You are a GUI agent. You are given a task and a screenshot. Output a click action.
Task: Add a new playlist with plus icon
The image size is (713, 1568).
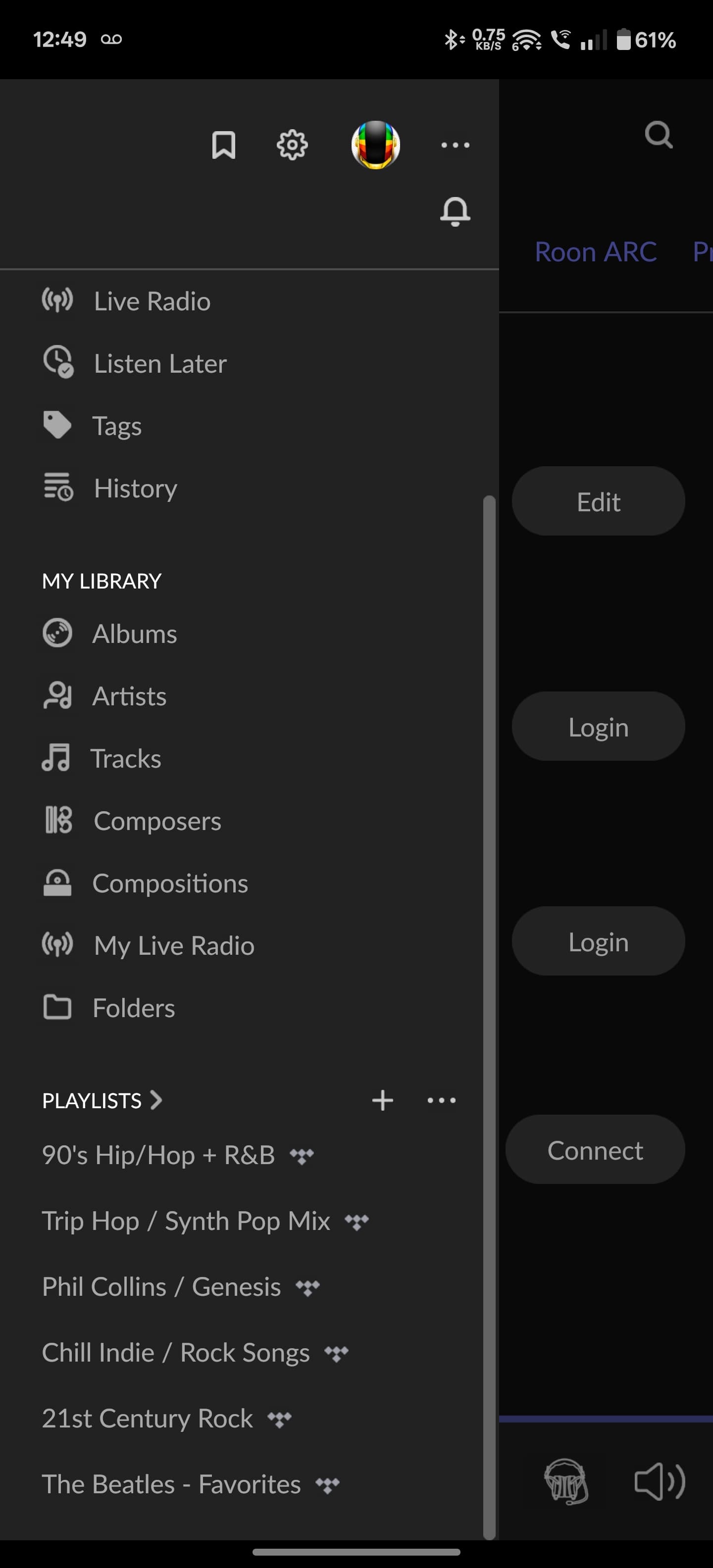point(382,1100)
